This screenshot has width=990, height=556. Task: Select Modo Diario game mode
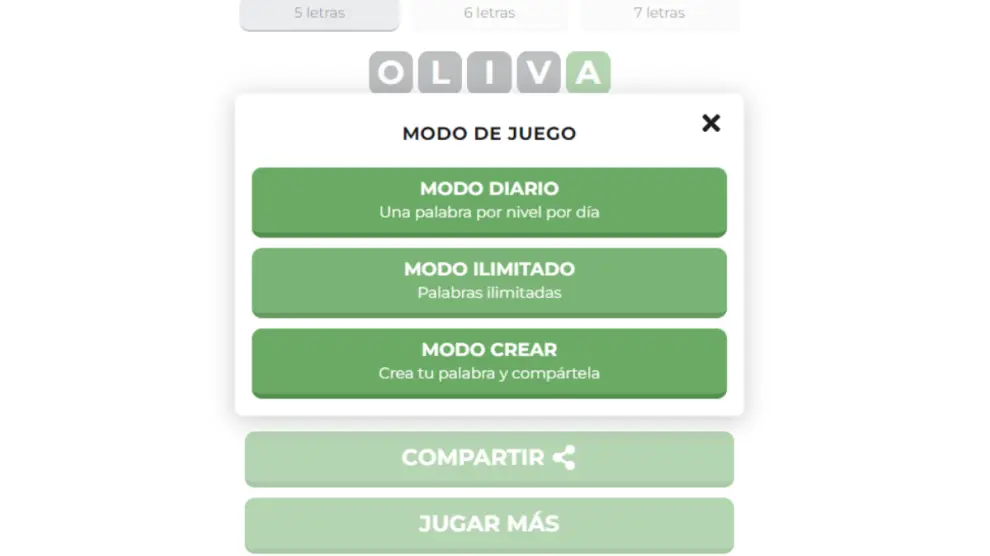tap(489, 201)
